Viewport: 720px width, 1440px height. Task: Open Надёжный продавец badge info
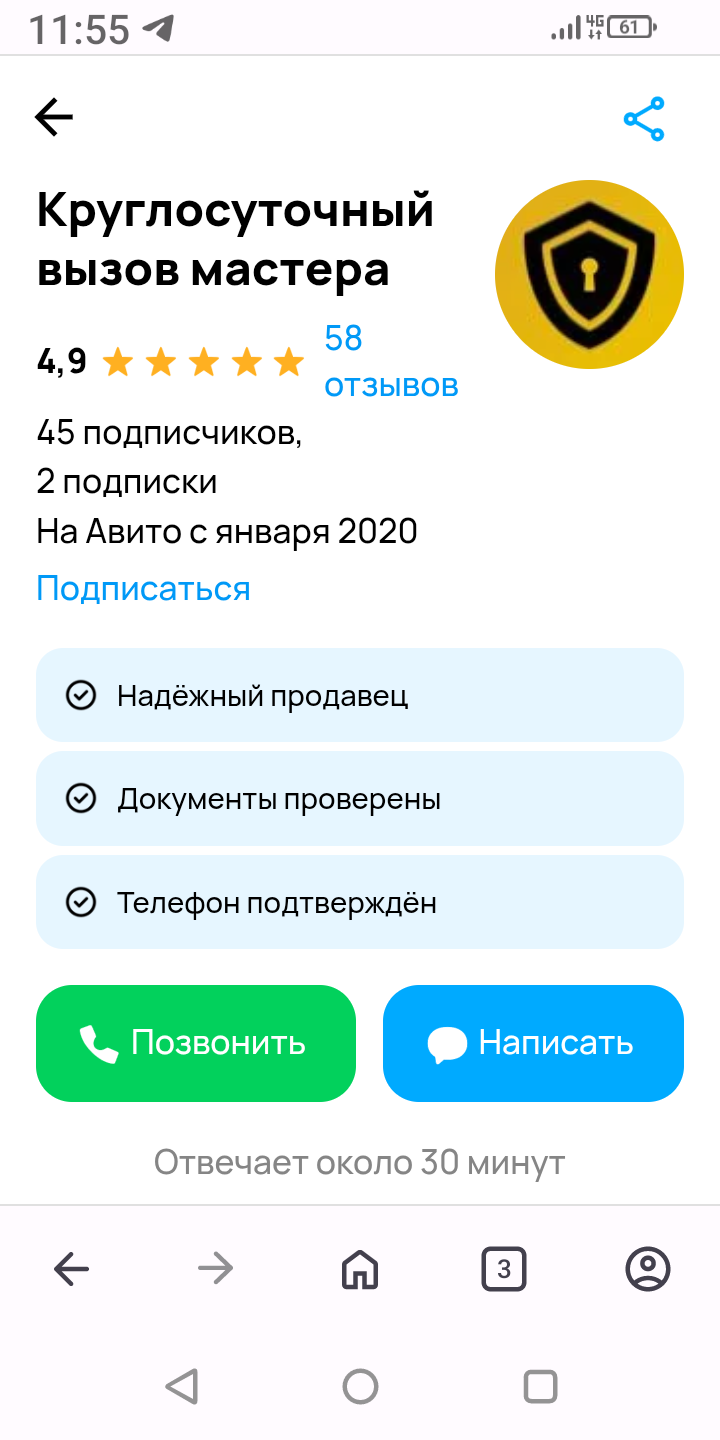tap(360, 695)
